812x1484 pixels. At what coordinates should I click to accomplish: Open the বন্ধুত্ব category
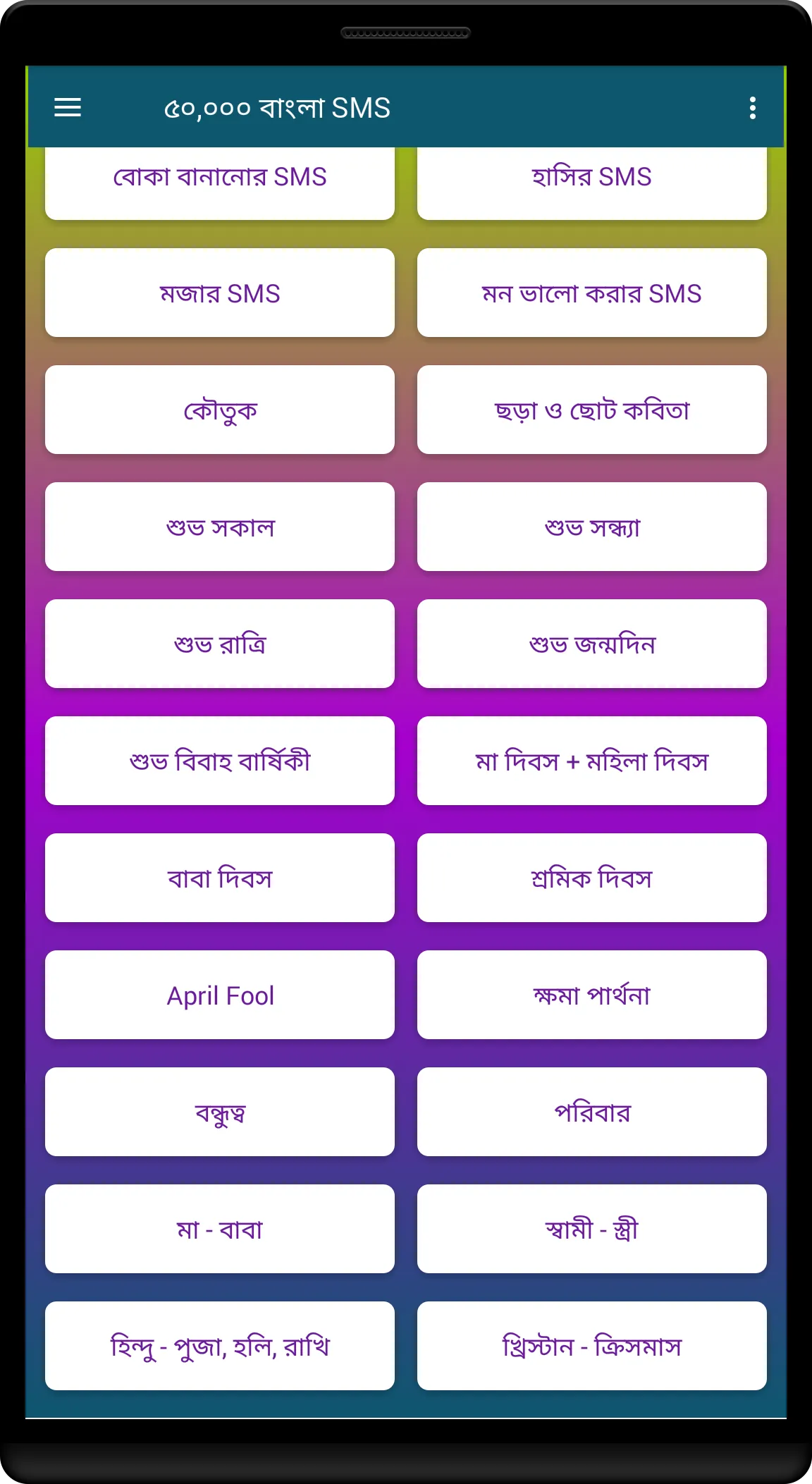point(220,1112)
